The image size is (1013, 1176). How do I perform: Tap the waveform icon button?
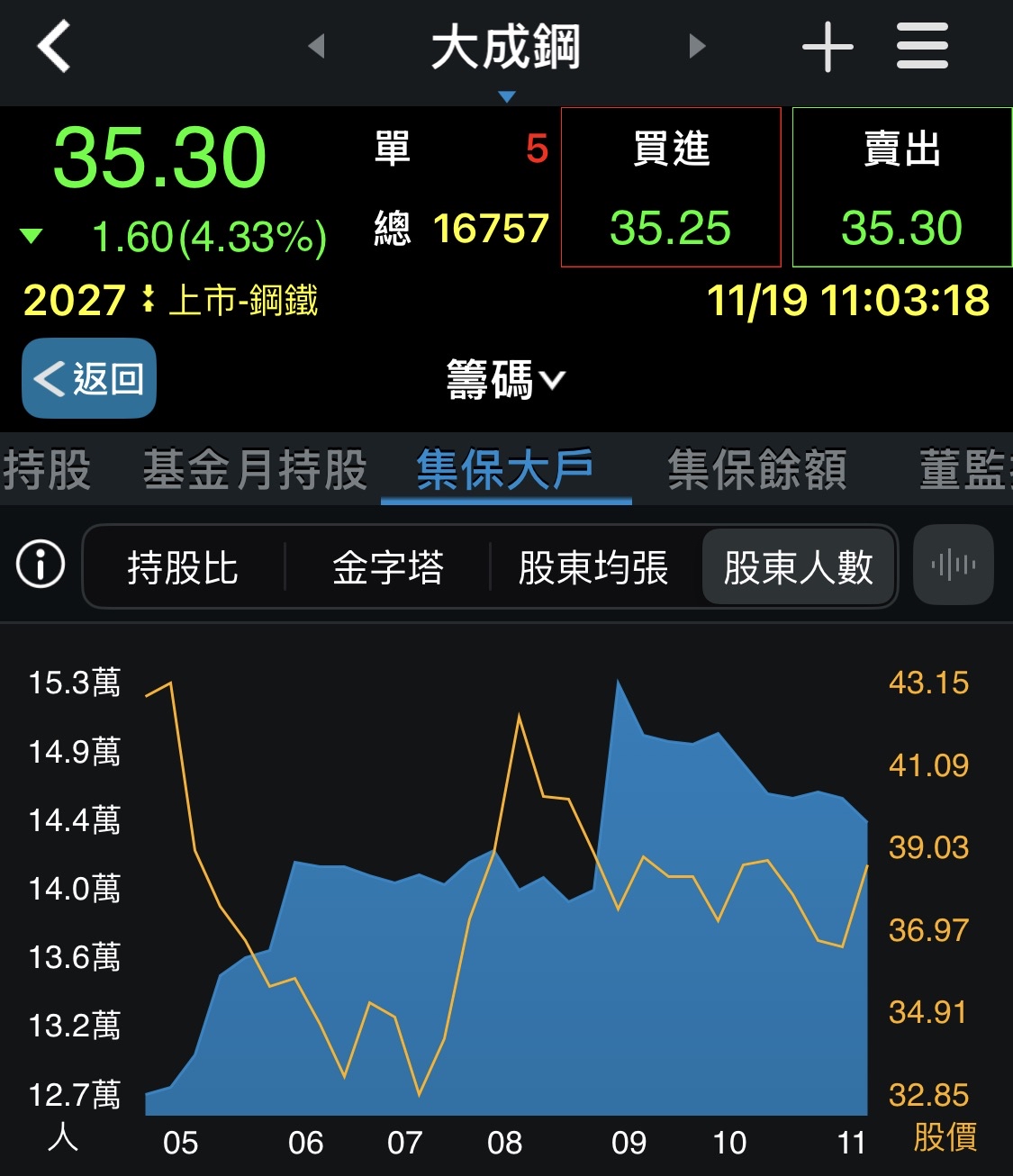953,565
